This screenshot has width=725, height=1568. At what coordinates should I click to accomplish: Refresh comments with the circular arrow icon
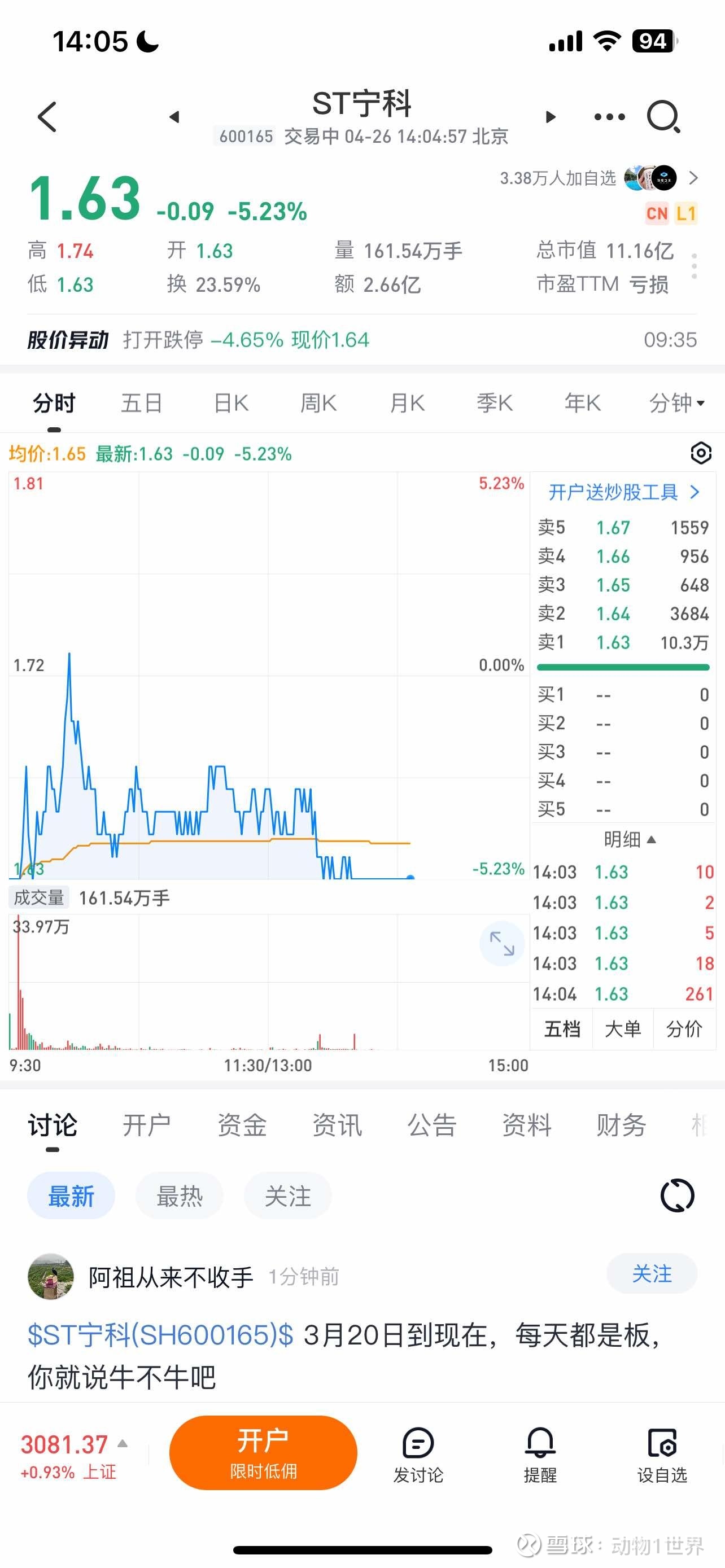click(678, 1195)
